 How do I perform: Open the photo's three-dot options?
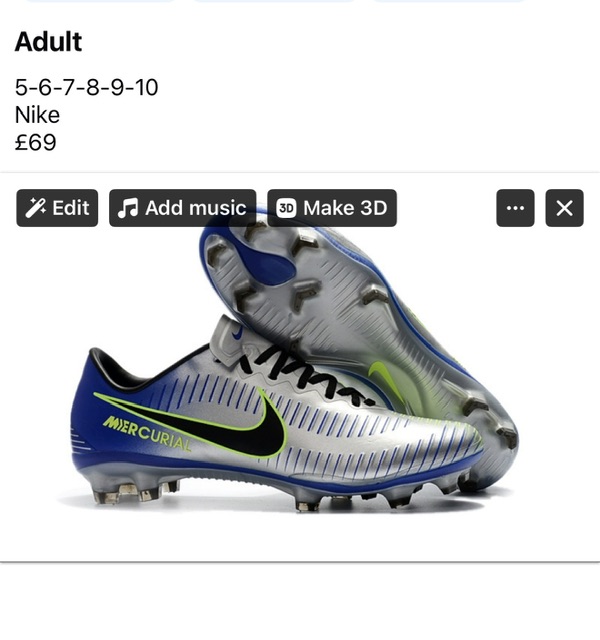515,208
